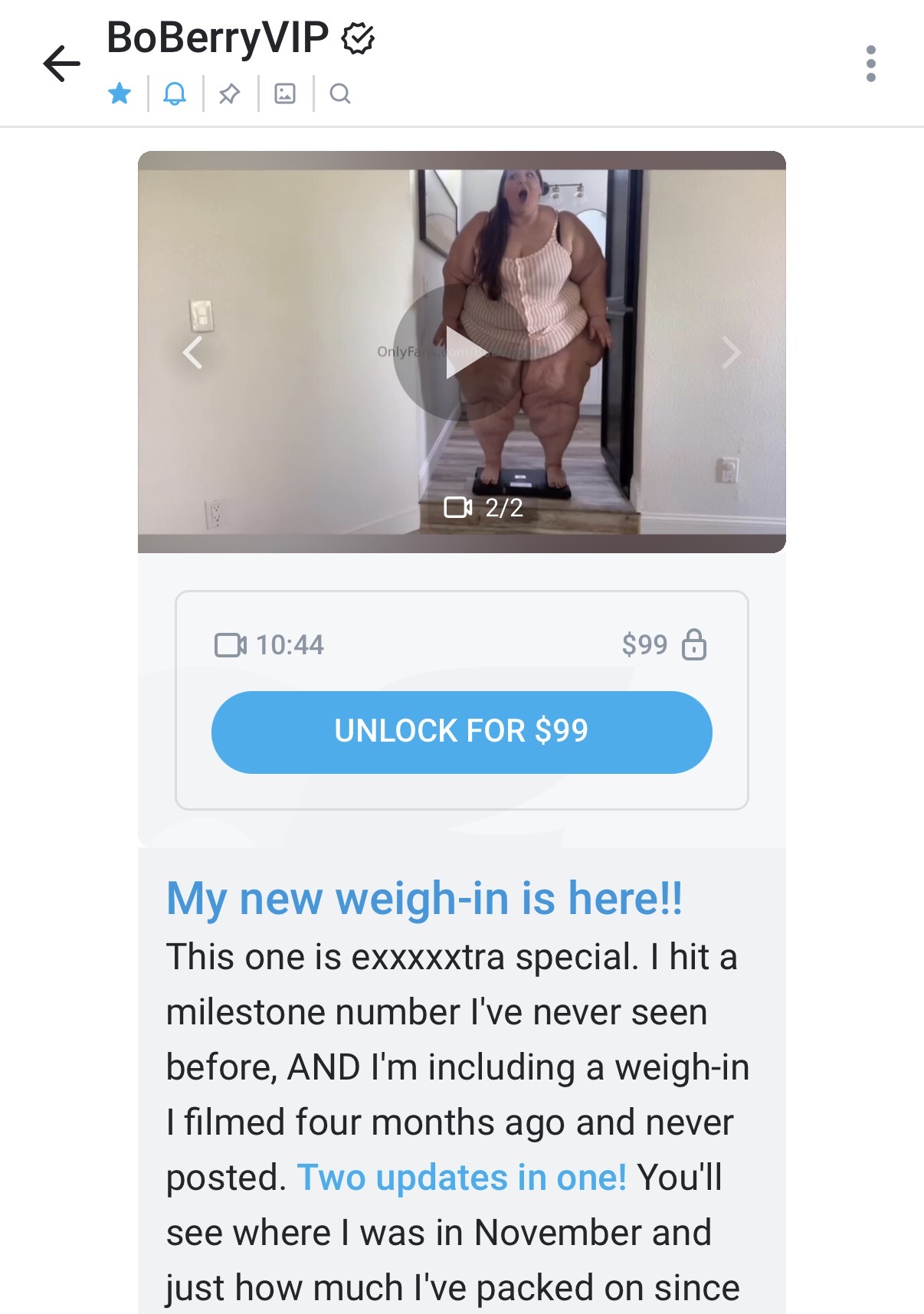
Task: Go back using the arrow
Action: click(x=62, y=63)
